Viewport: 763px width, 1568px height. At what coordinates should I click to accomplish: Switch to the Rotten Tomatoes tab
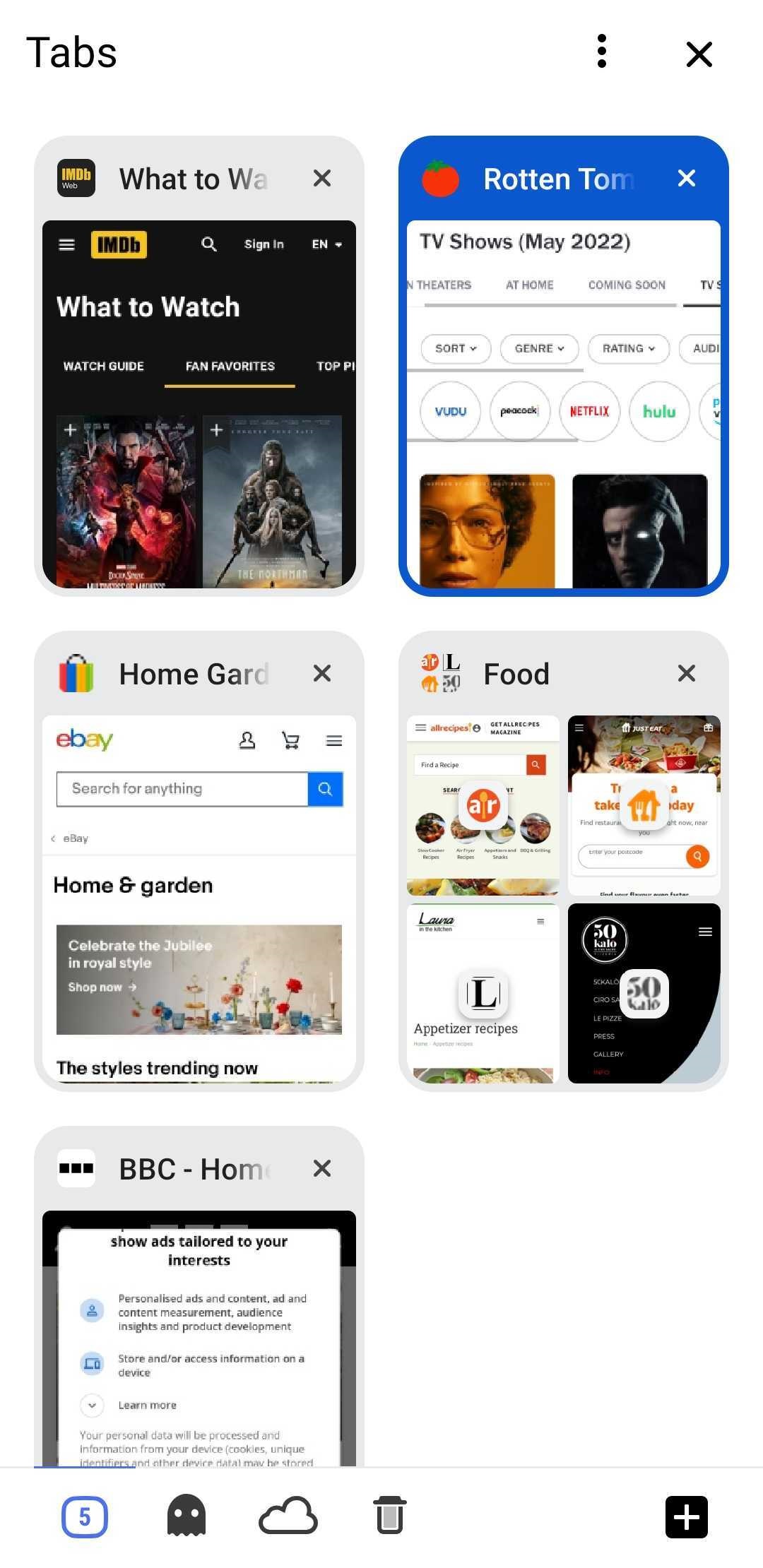pyautogui.click(x=563, y=403)
